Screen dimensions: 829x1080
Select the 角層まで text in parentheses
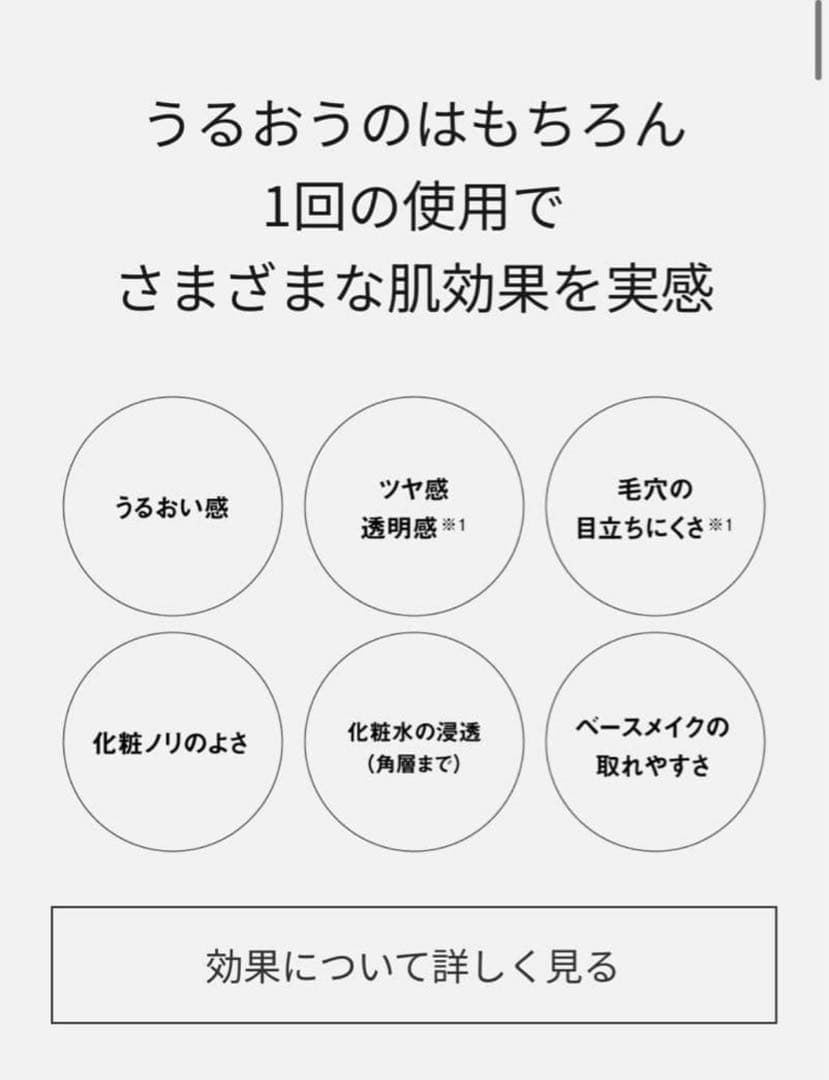pos(414,762)
